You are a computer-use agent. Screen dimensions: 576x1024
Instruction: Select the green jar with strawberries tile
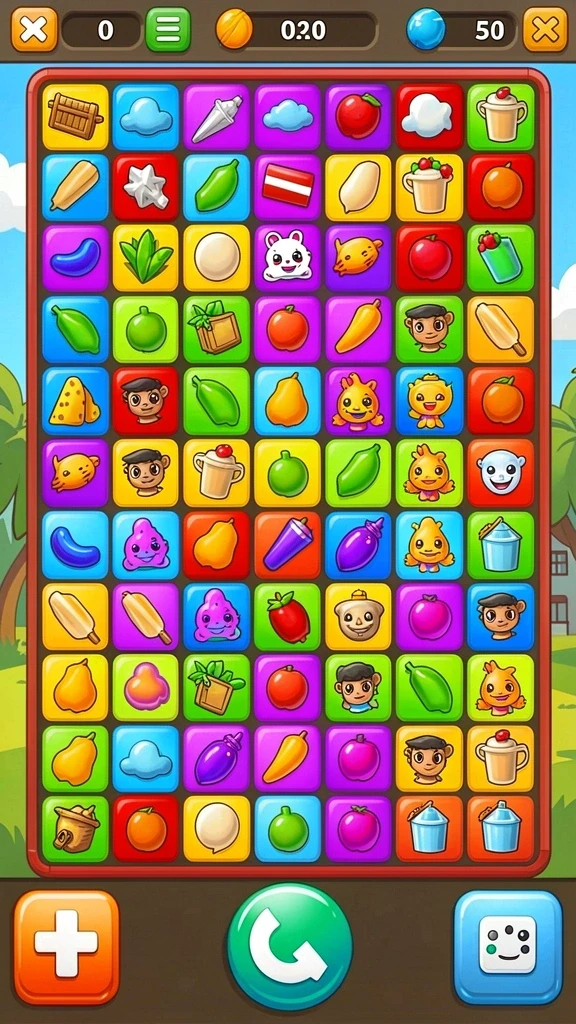pyautogui.click(x=500, y=258)
